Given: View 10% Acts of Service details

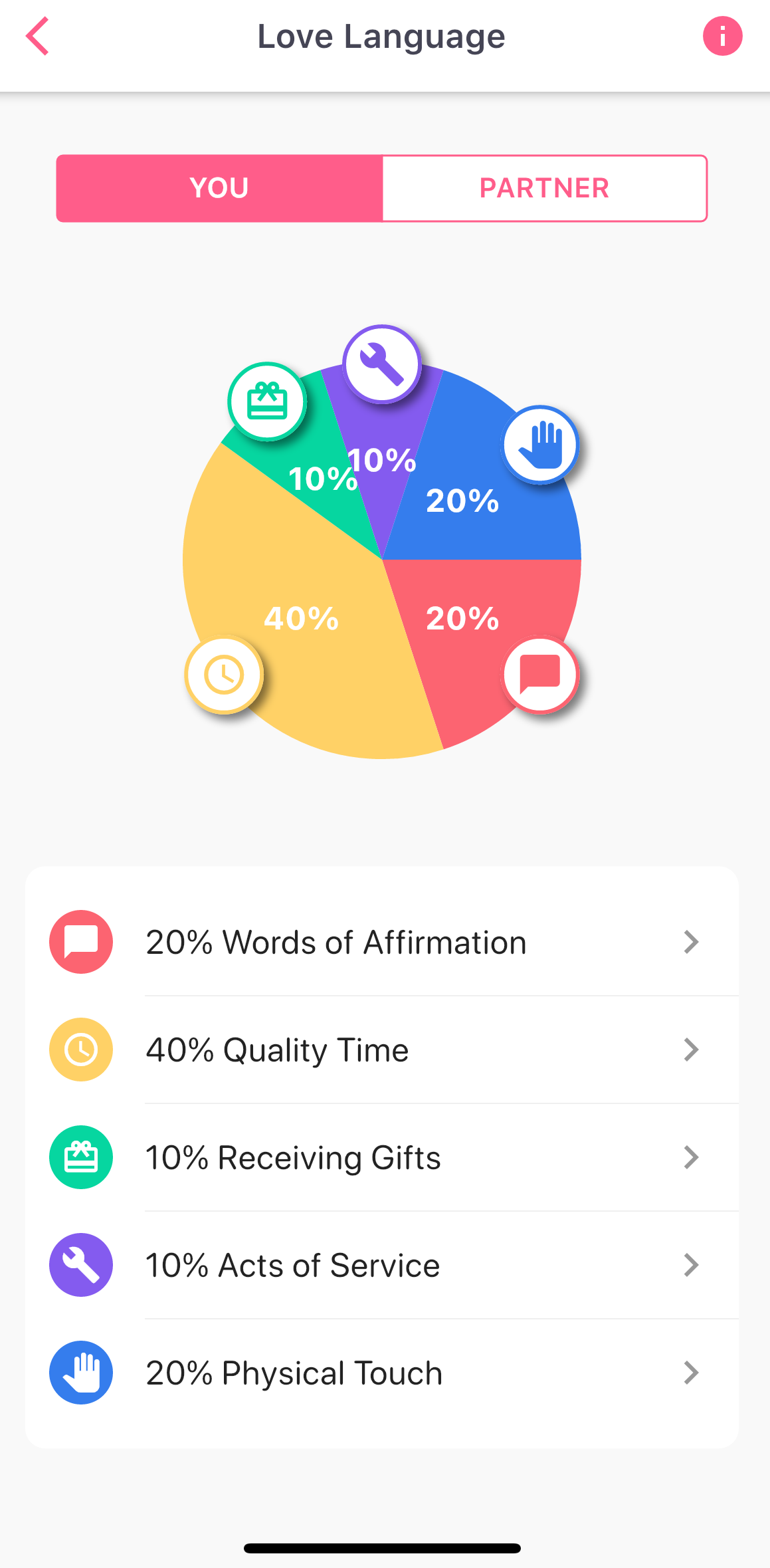Looking at the screenshot, I should (x=382, y=1266).
